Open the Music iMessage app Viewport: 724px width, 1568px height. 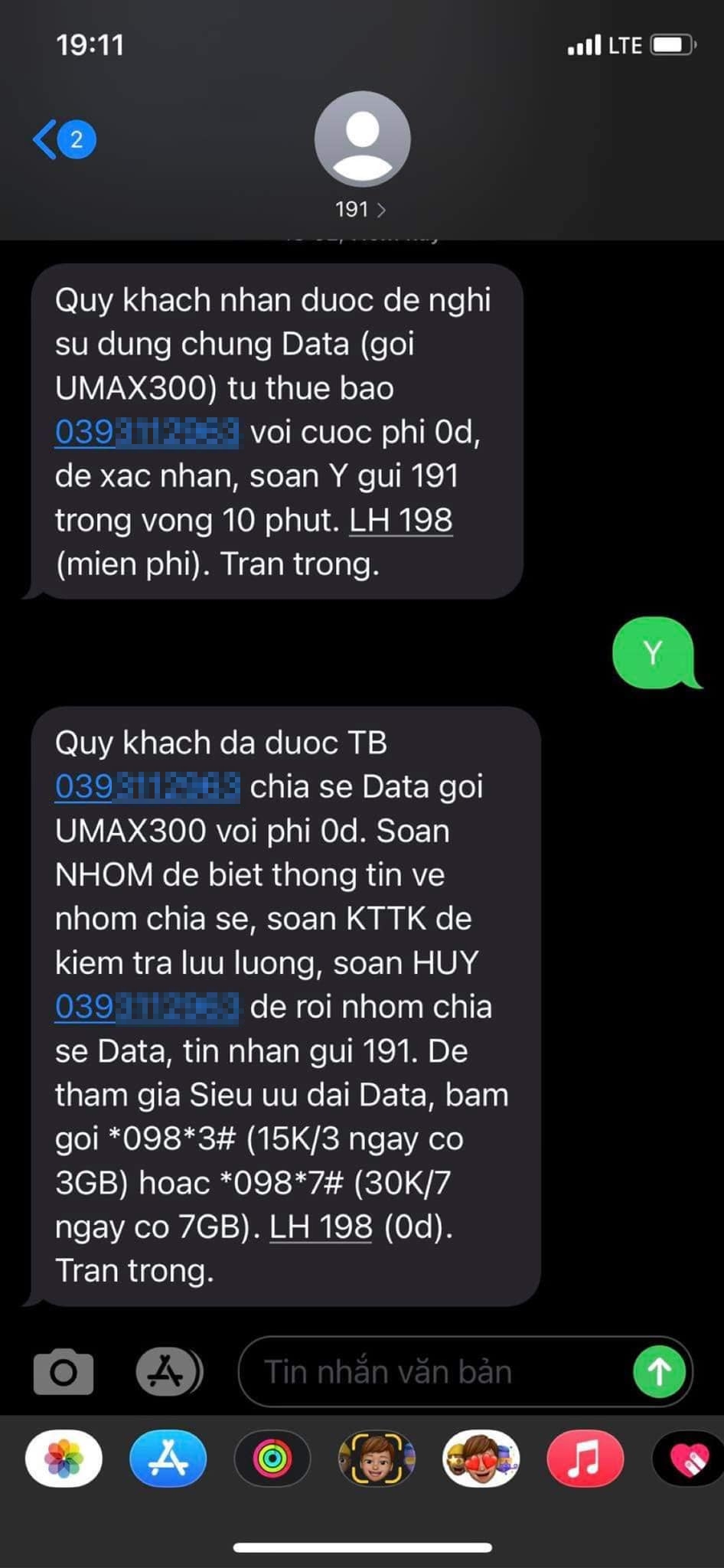(585, 1459)
